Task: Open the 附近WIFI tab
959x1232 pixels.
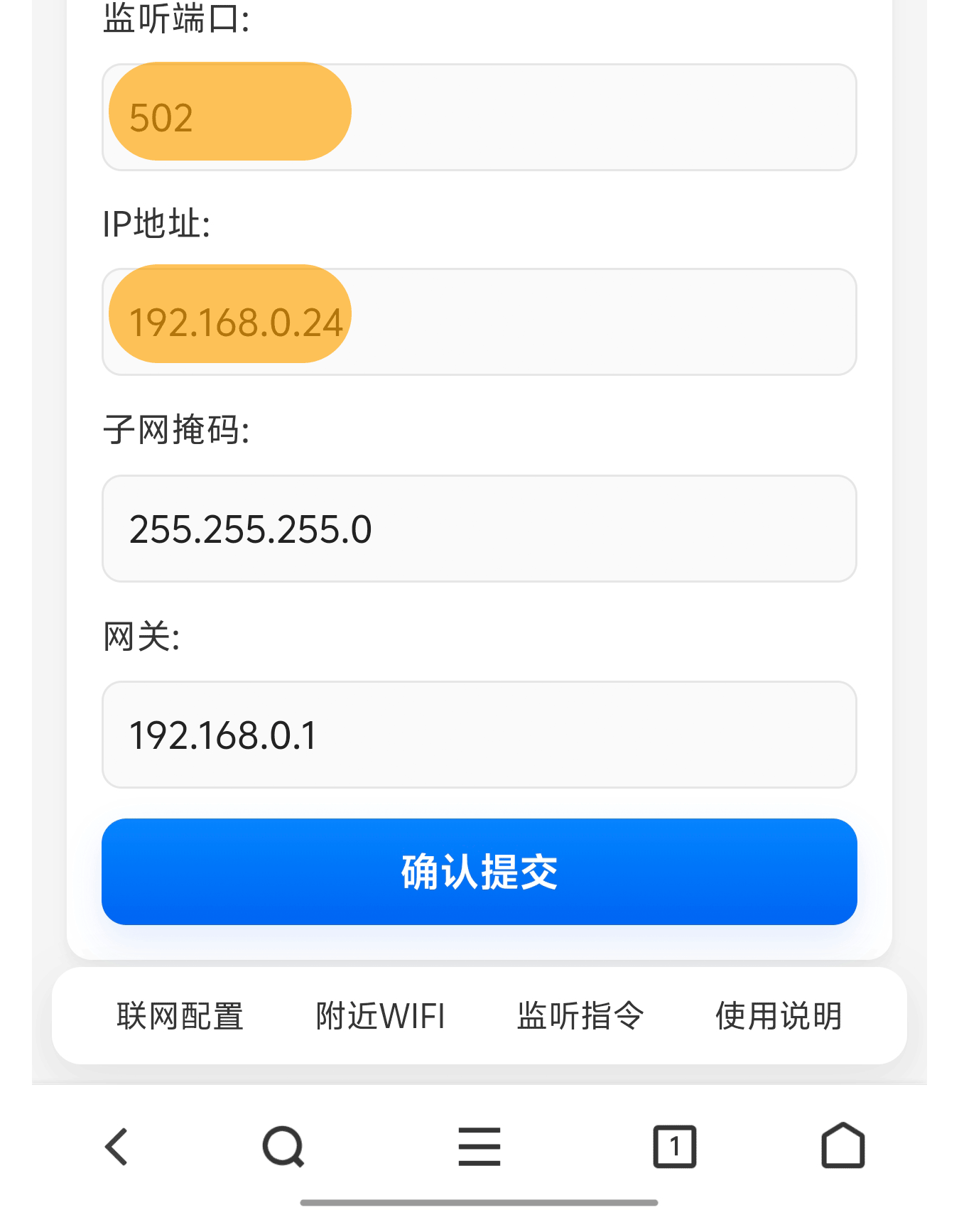Action: point(381,1016)
